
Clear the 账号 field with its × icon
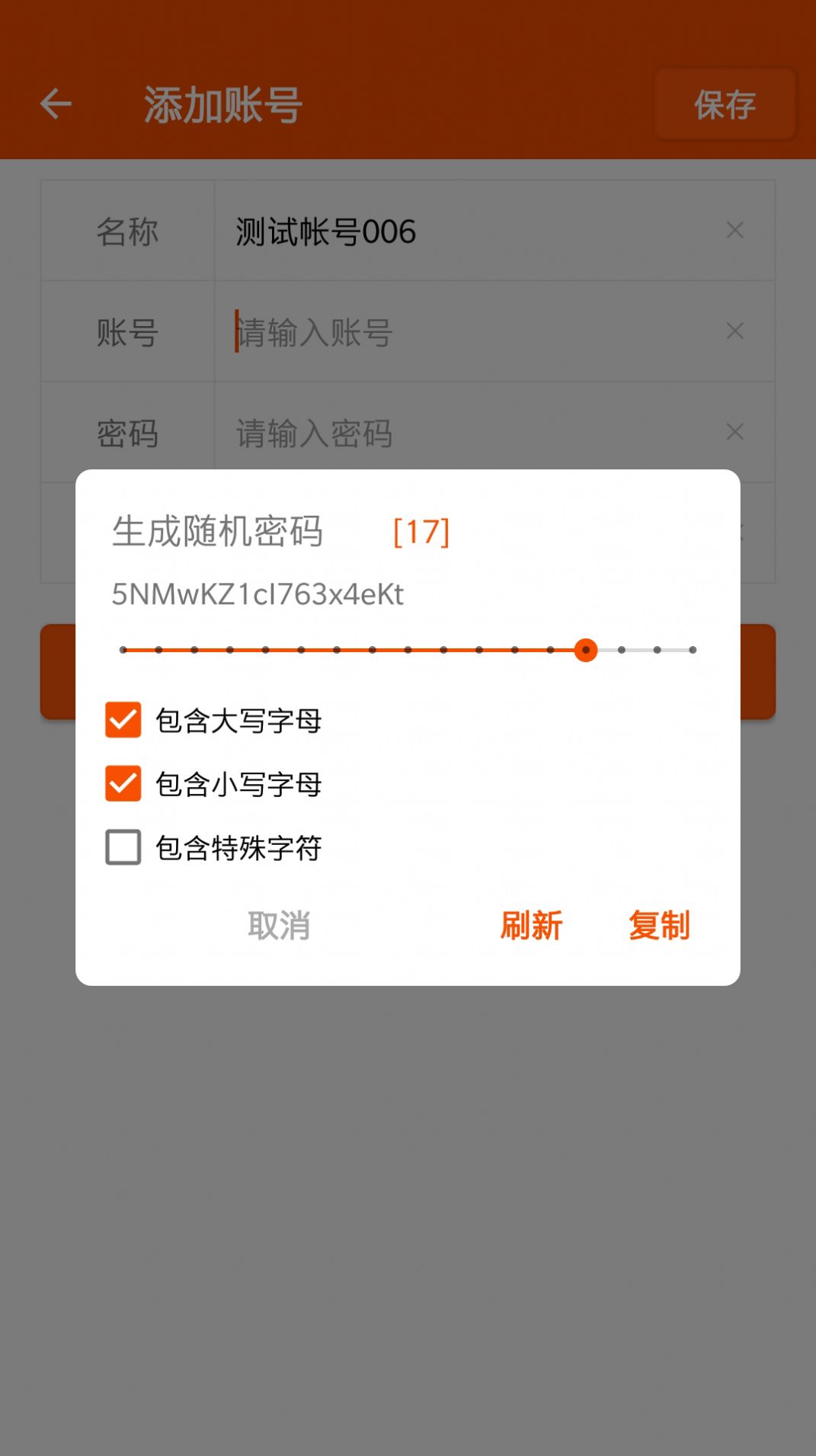click(734, 331)
